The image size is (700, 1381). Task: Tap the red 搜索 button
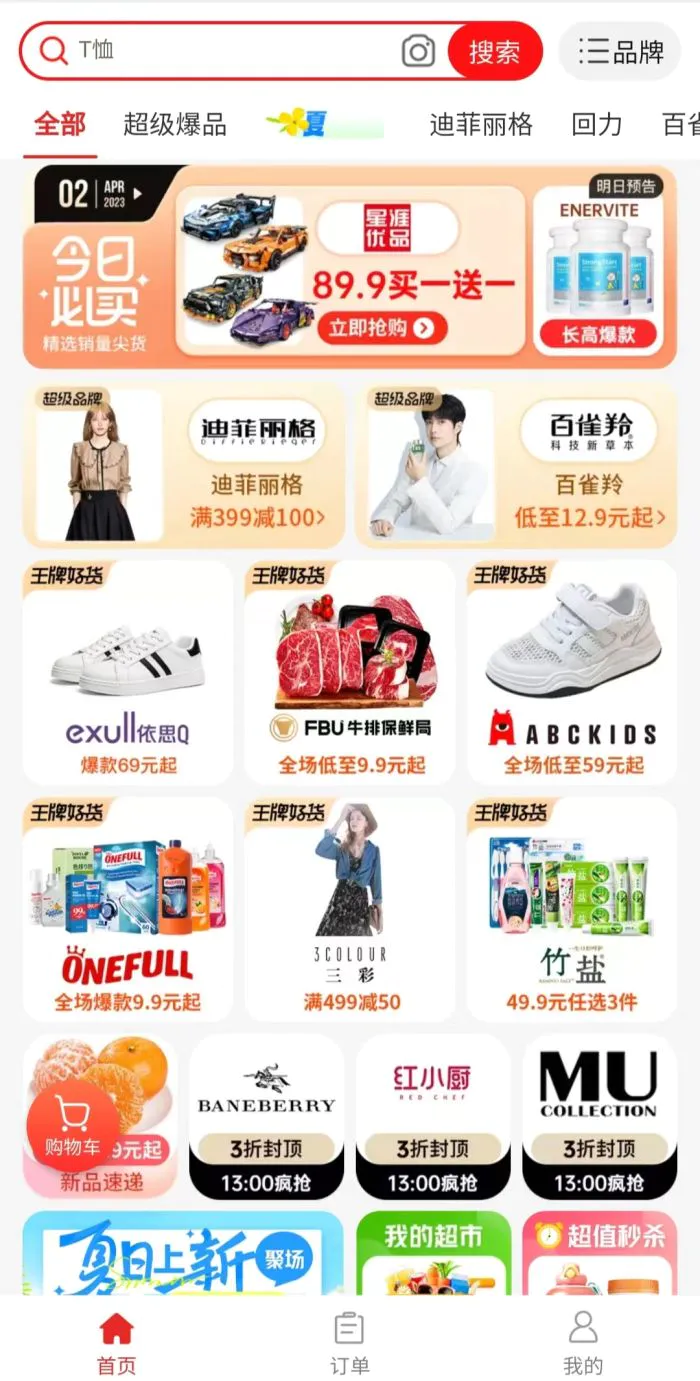(494, 51)
